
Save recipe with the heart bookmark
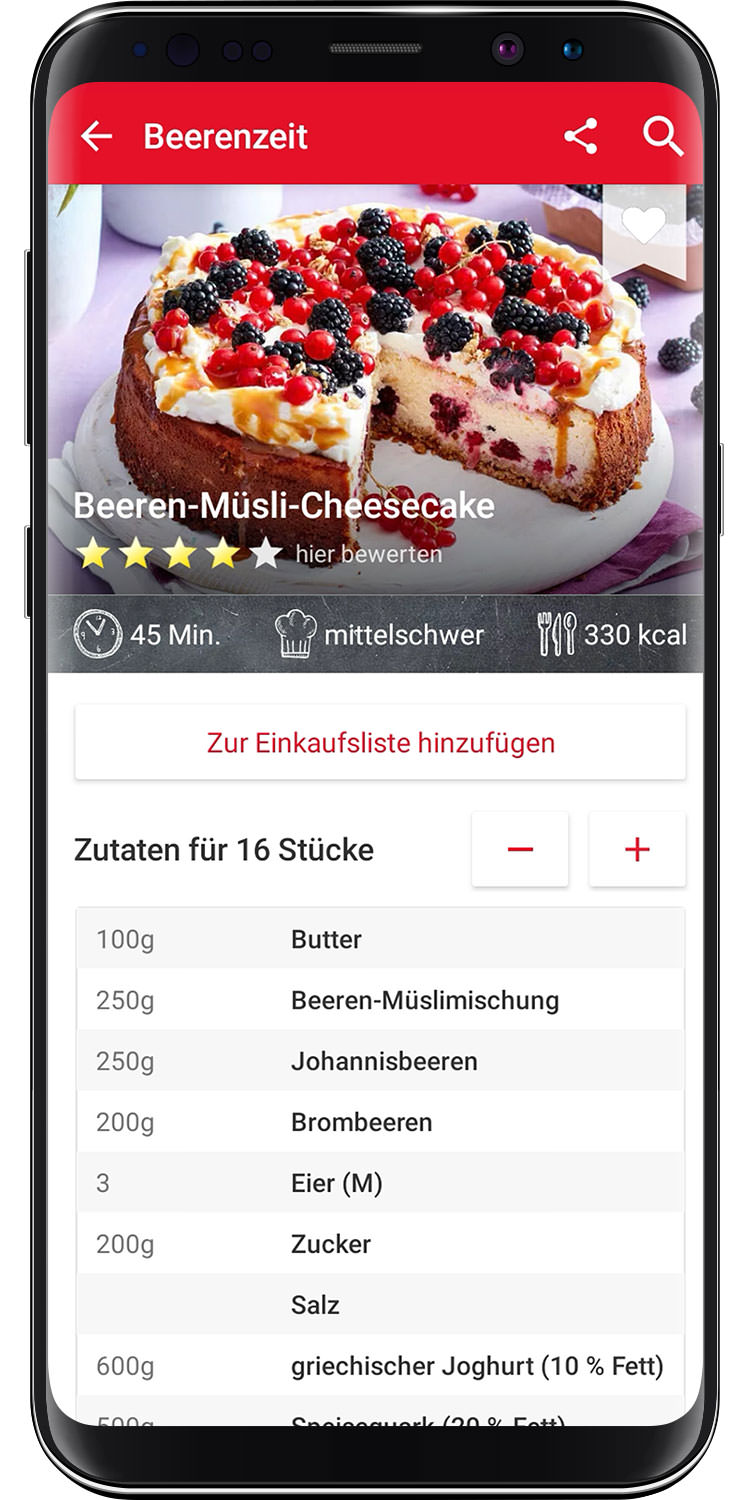point(643,225)
